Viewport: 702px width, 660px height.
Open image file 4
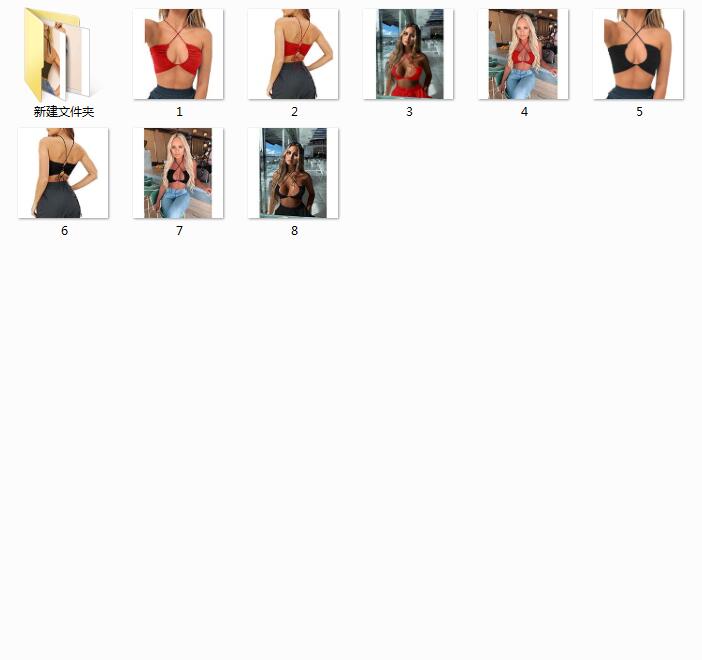523,55
